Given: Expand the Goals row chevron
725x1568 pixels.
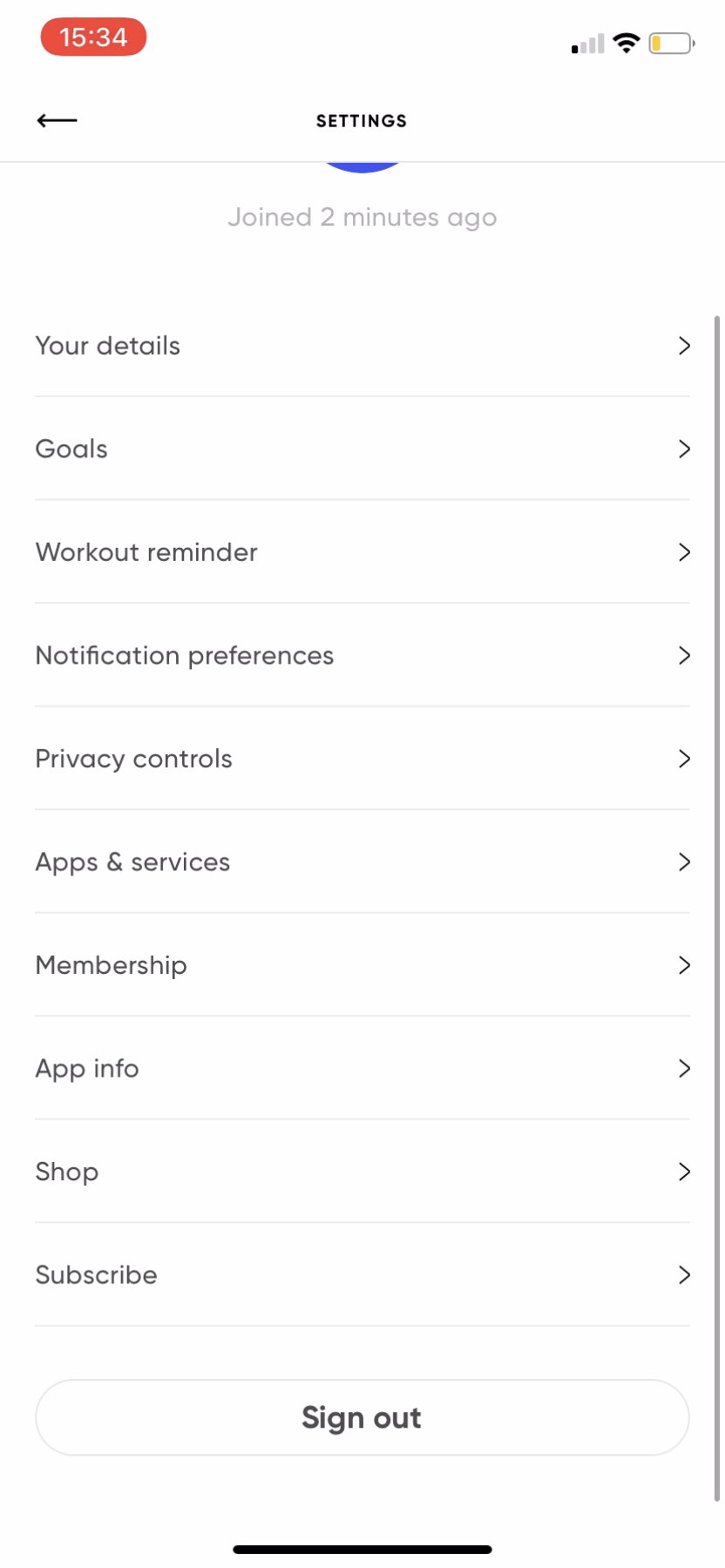Looking at the screenshot, I should (685, 449).
